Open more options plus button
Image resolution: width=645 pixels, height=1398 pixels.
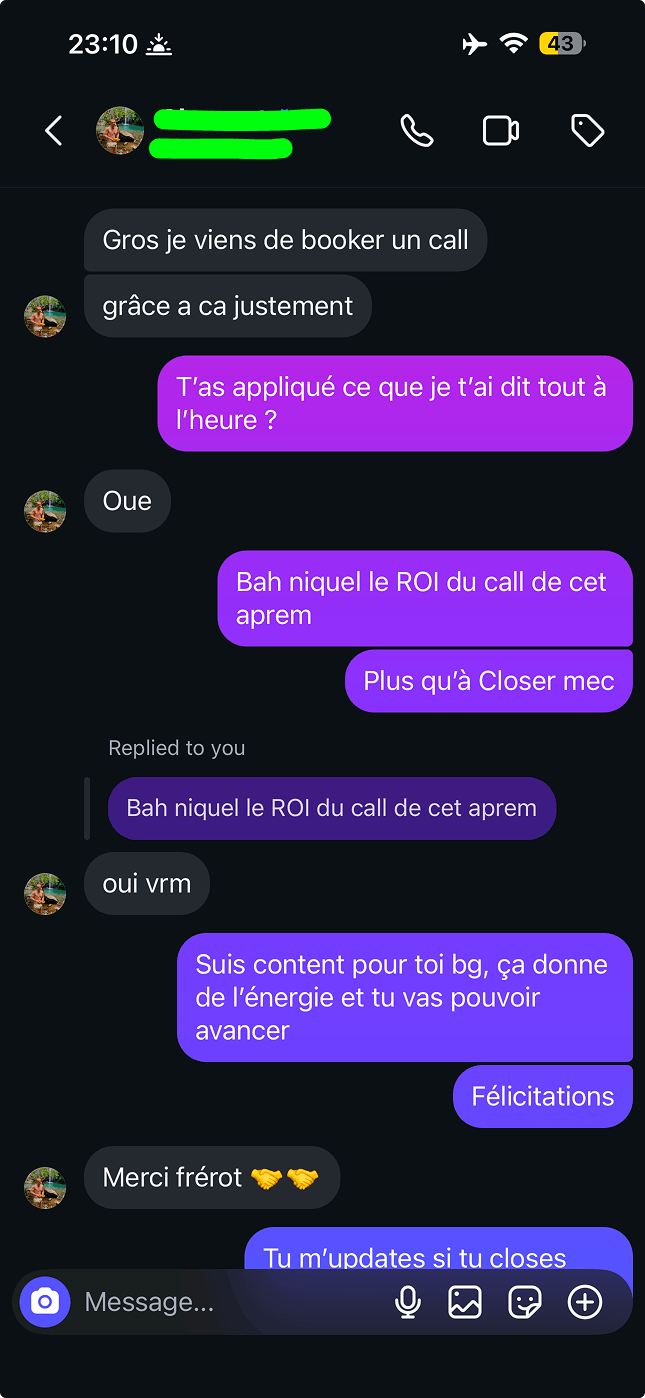[585, 1301]
